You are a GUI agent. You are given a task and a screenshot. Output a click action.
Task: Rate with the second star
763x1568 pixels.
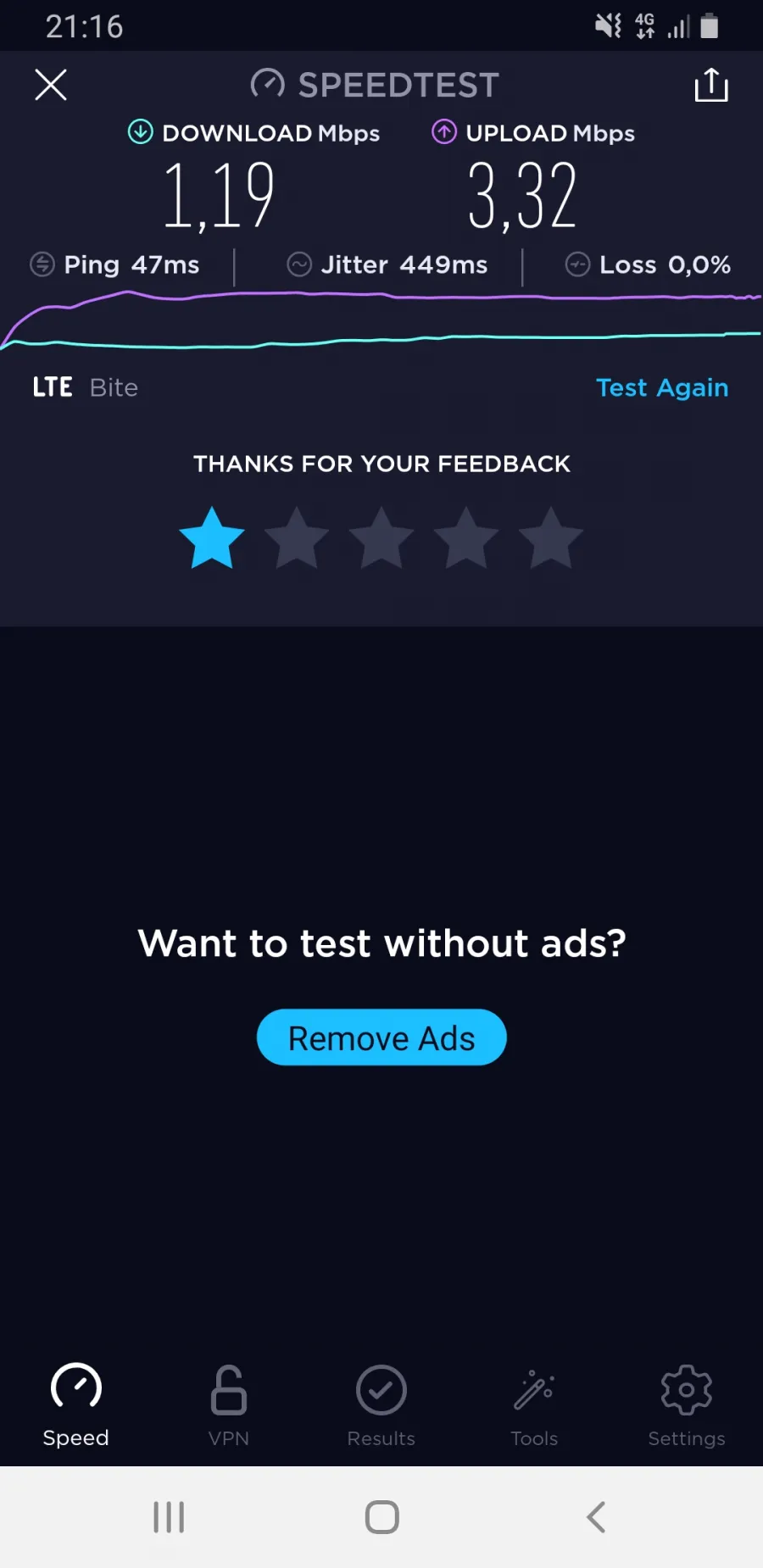297,538
